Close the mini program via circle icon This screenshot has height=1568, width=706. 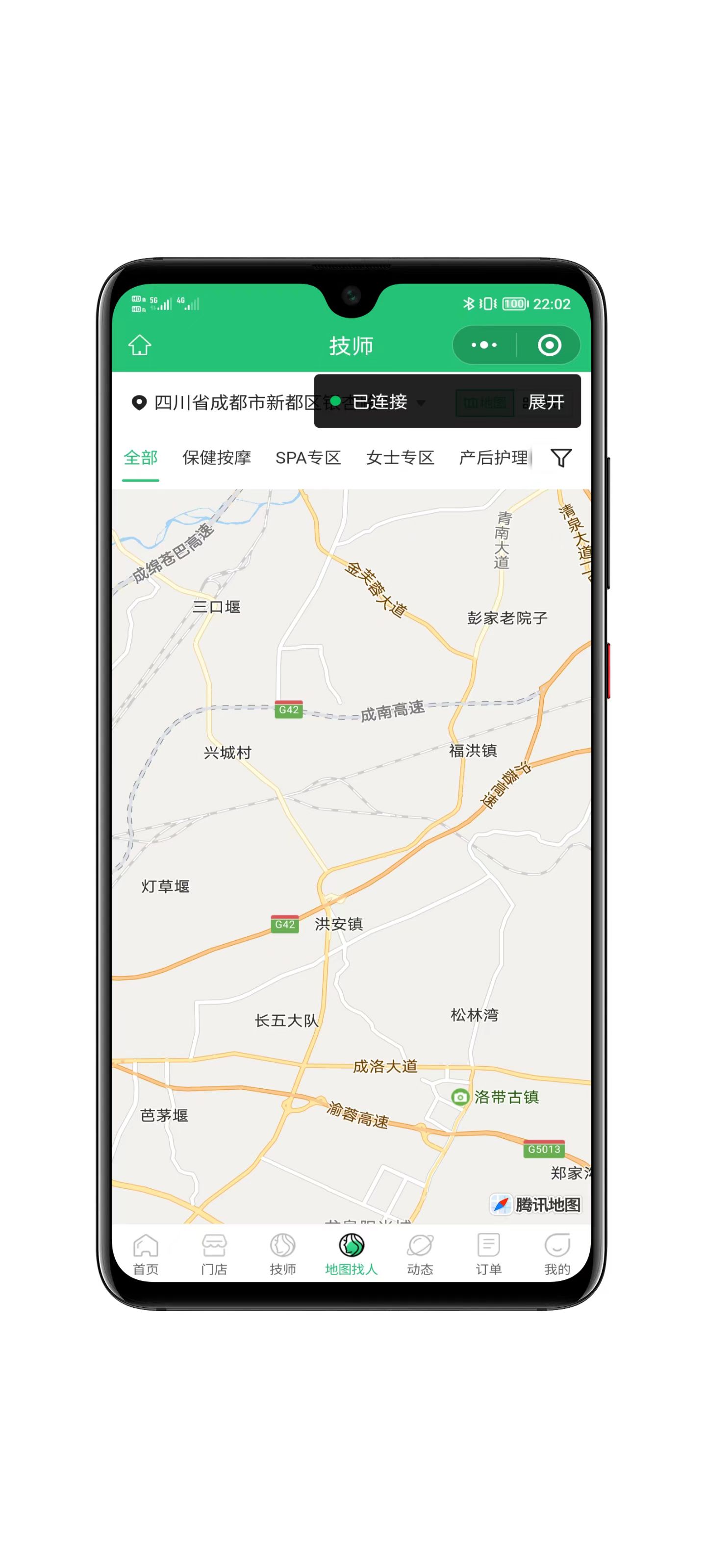tap(549, 345)
